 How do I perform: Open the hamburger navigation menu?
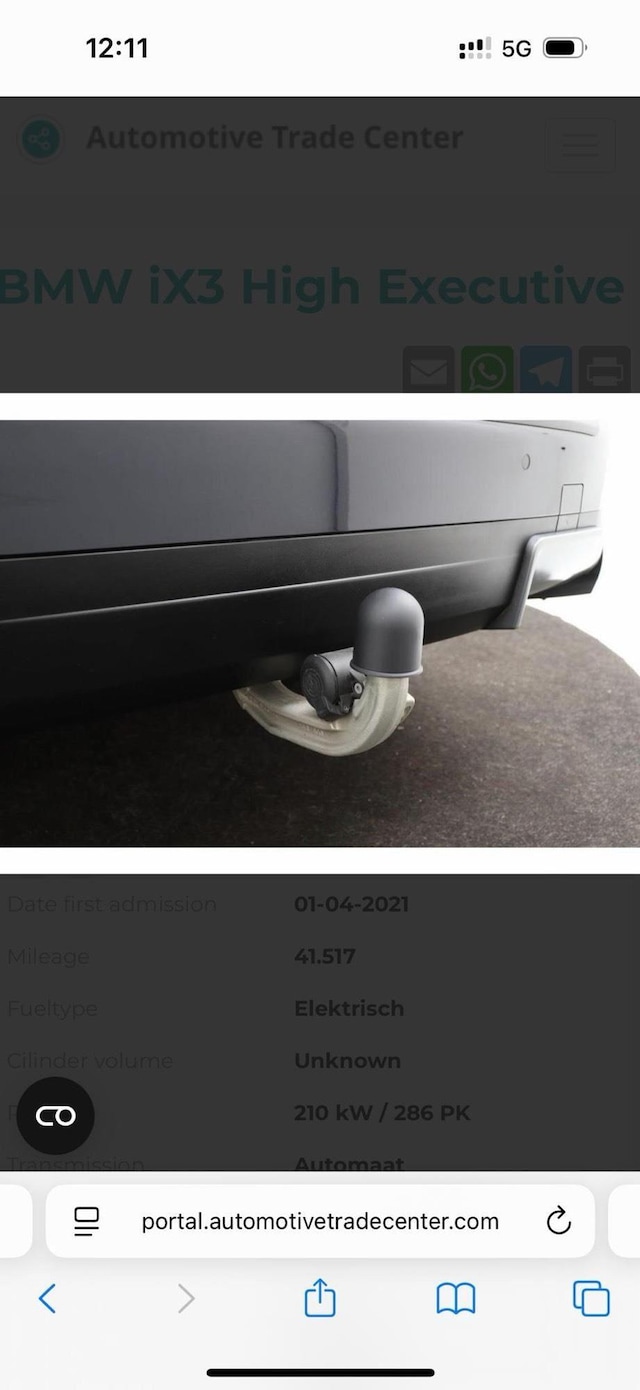pos(580,144)
